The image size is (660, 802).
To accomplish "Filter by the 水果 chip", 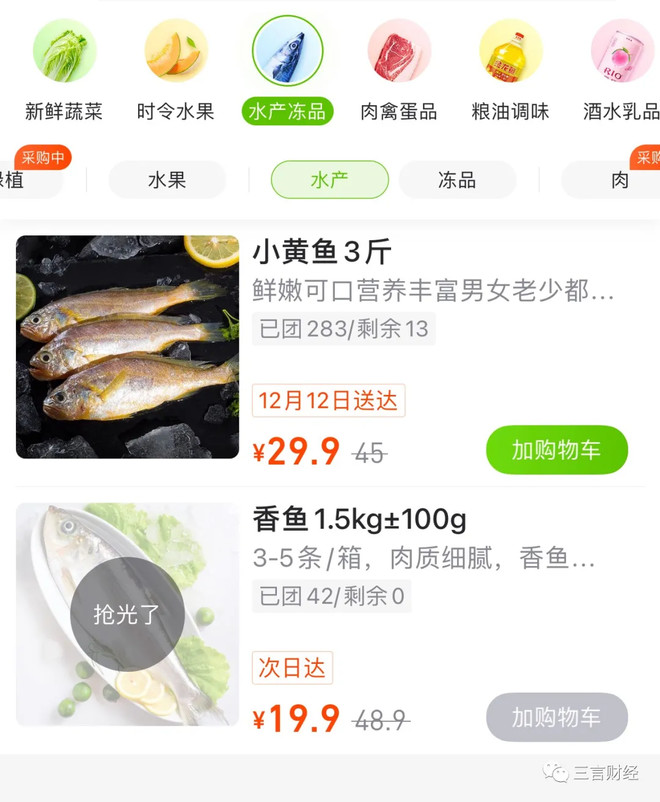I will pyautogui.click(x=167, y=180).
